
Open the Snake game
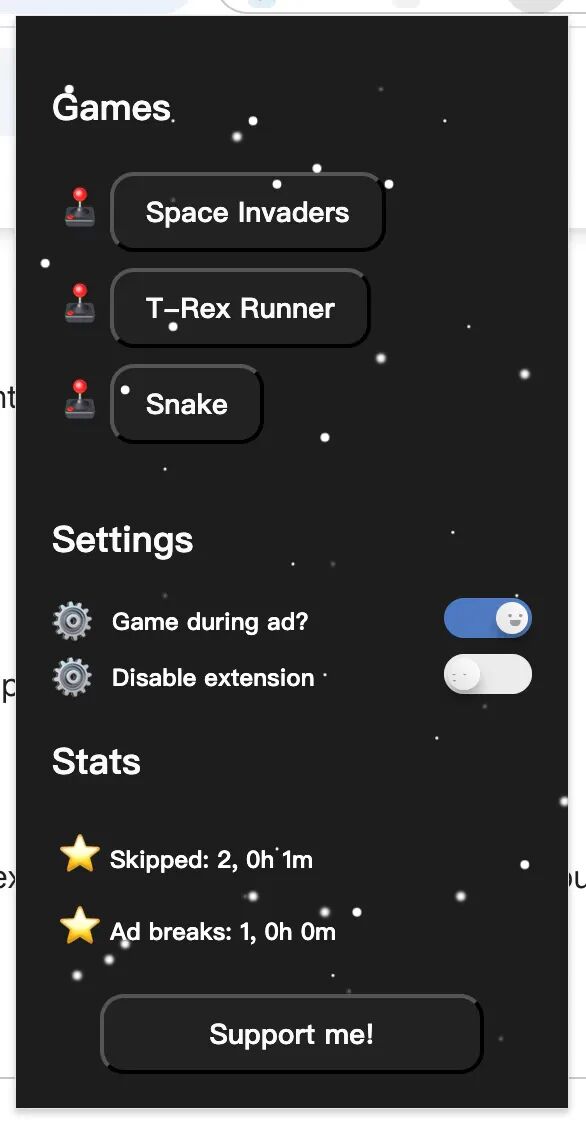[x=187, y=404]
